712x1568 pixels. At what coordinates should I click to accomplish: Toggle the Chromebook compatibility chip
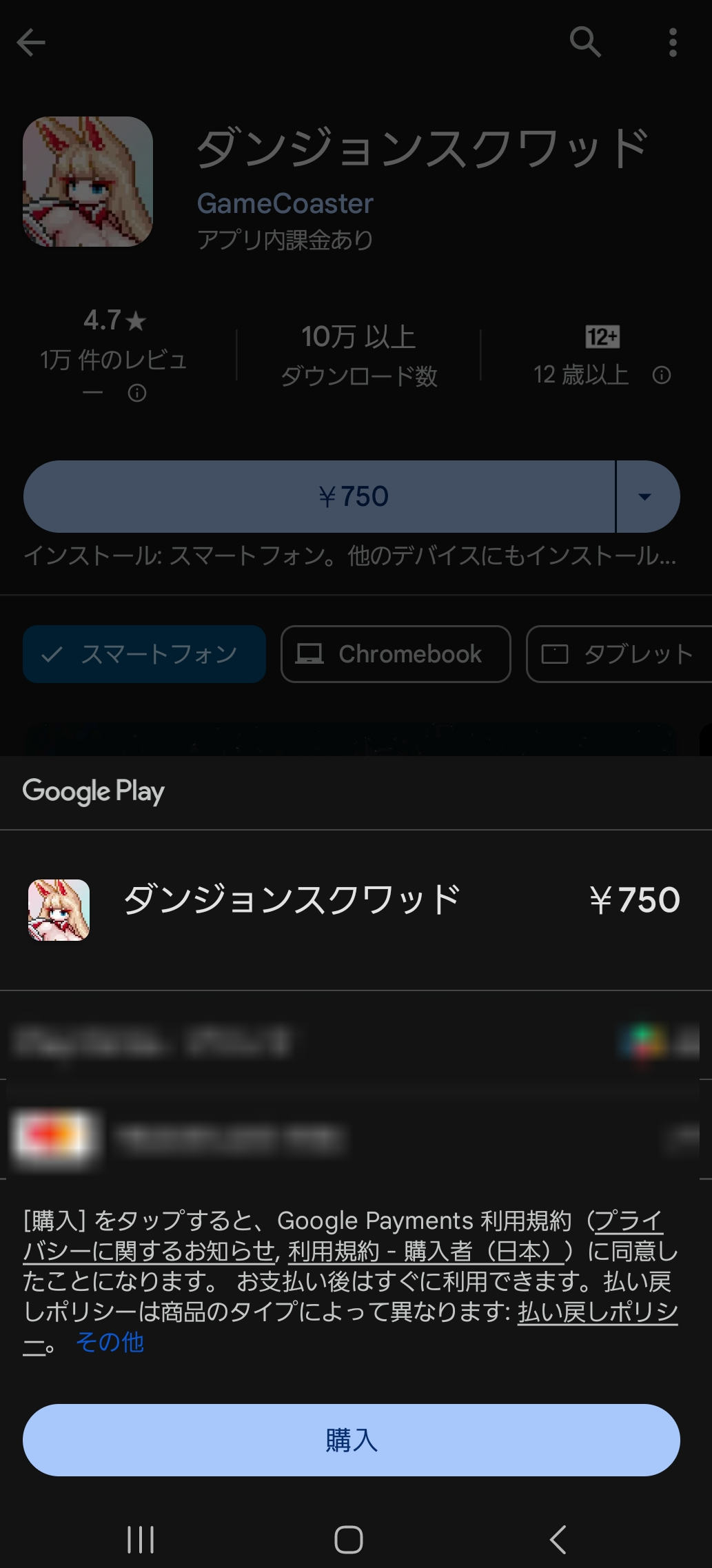(x=395, y=653)
